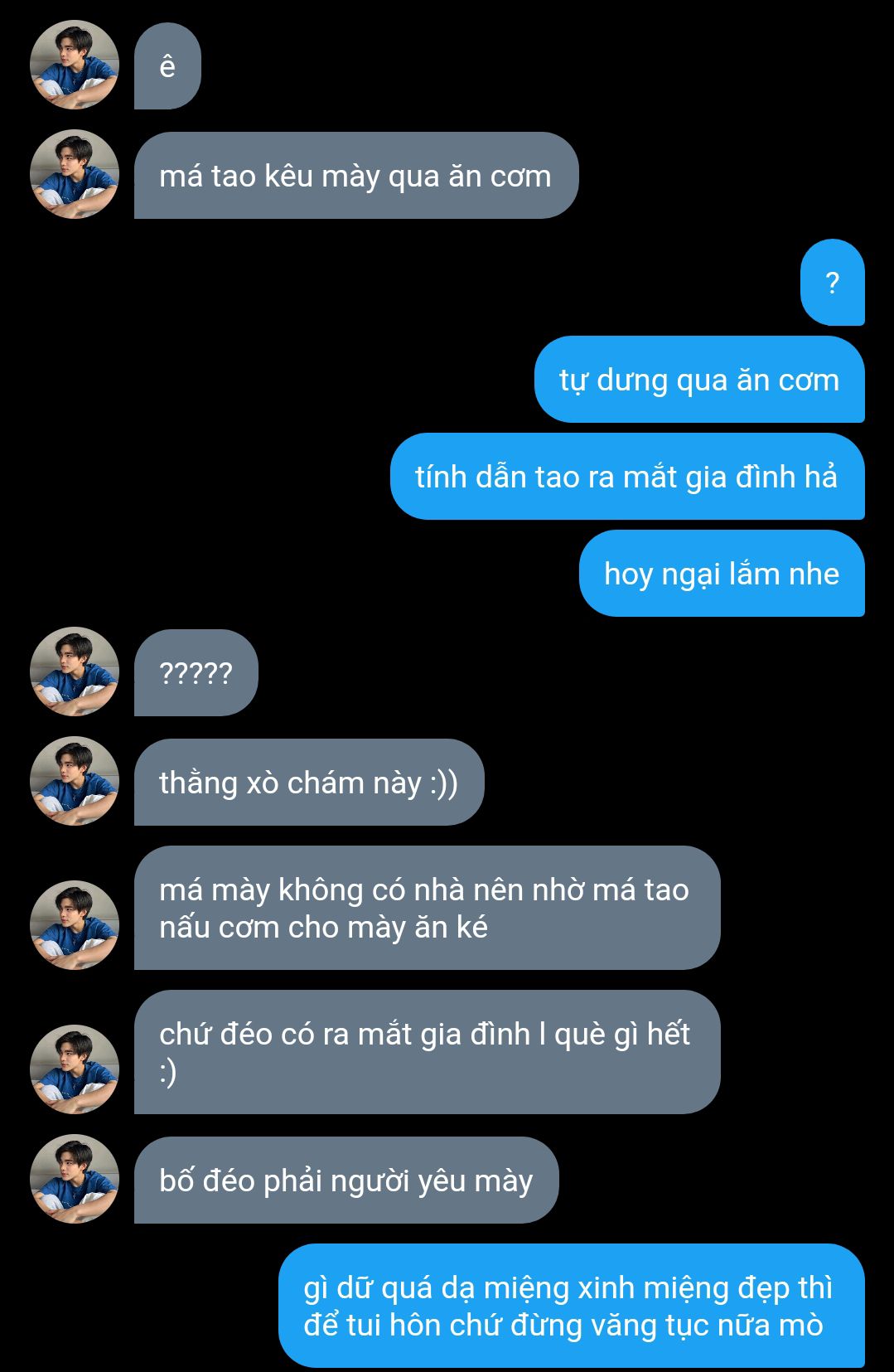894x1372 pixels.
Task: Tap profile picture beside "thằng xò chám này :))"
Action: [x=75, y=782]
